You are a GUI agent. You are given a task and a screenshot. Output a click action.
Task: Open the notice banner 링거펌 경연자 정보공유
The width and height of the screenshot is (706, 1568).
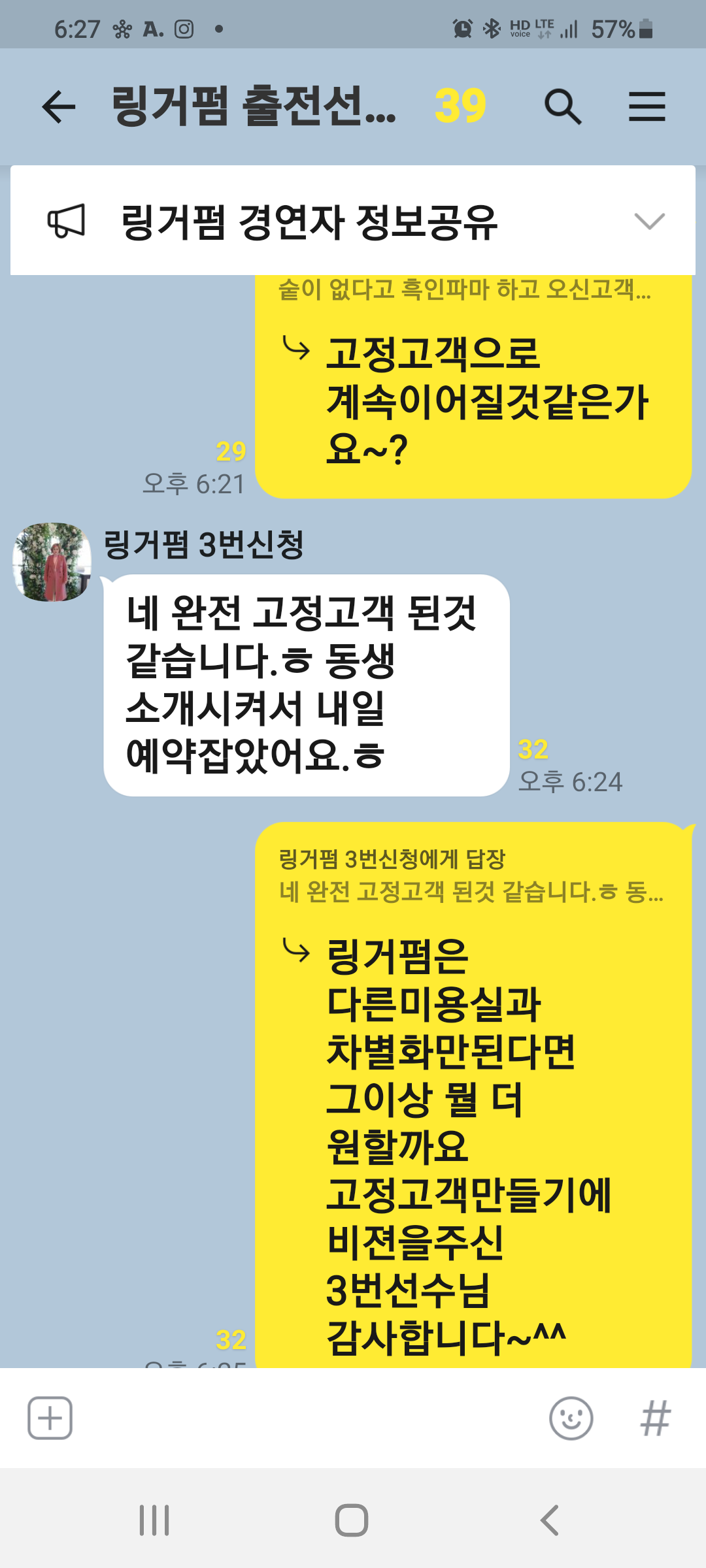click(x=353, y=221)
